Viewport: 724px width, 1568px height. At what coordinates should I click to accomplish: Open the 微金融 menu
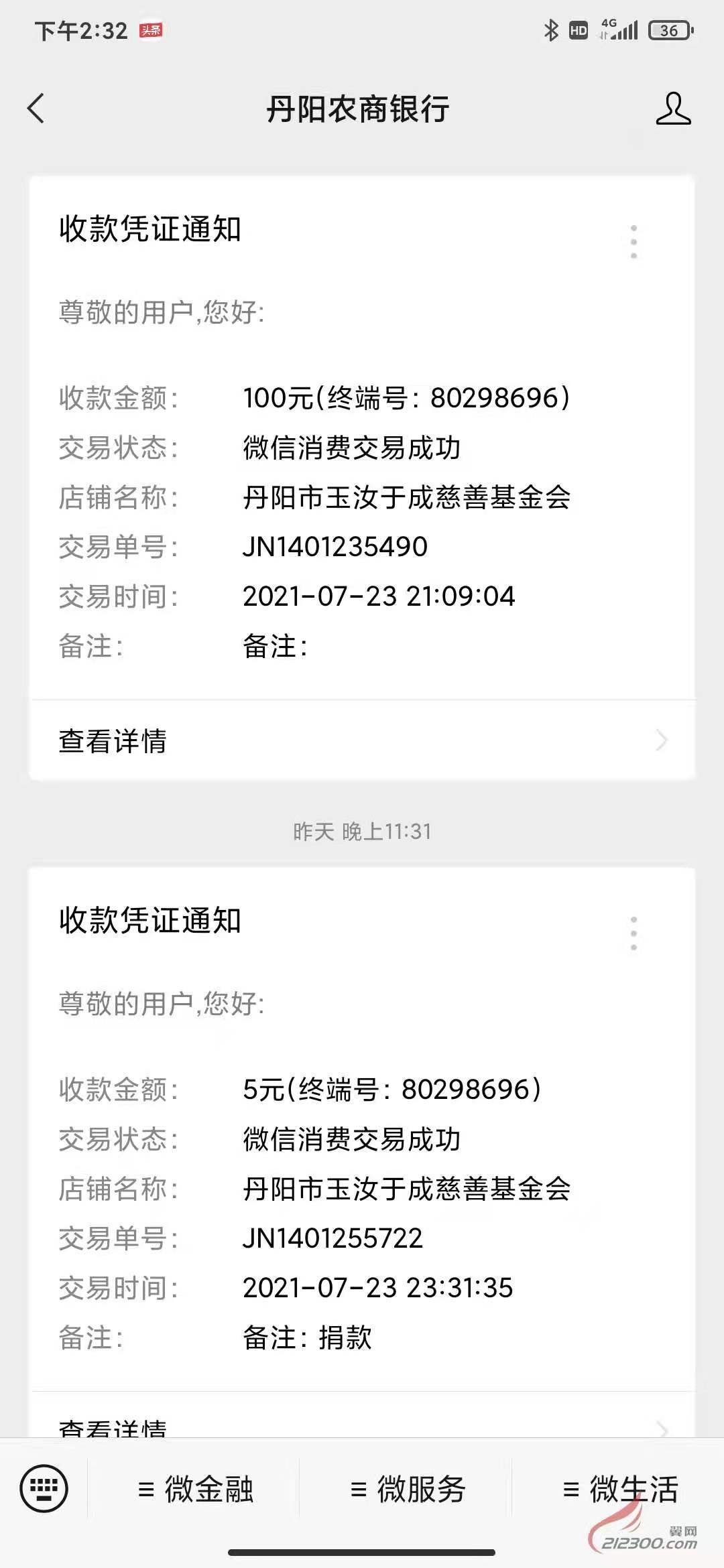coord(195,1490)
